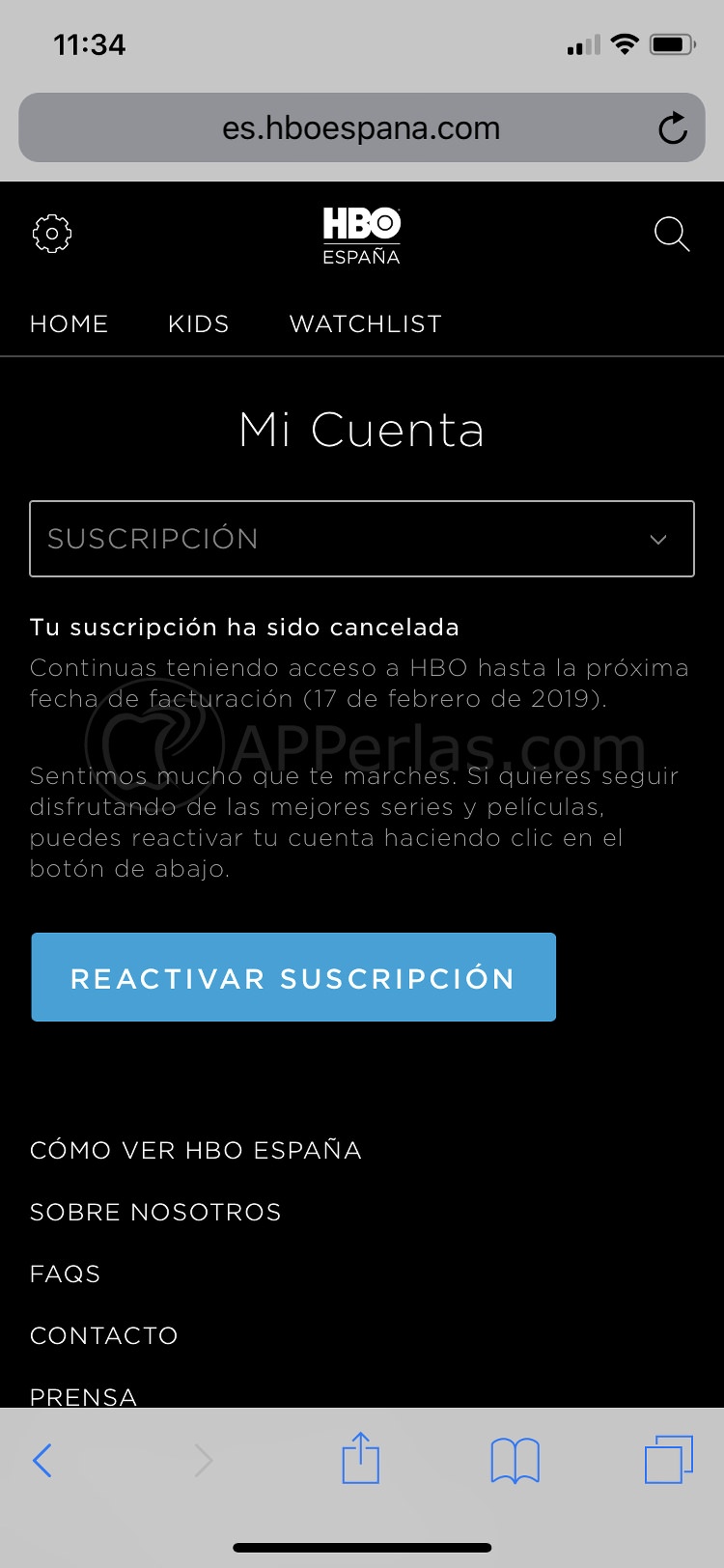
Task: Tap Reactivar Suscripción button
Action: 293,977
